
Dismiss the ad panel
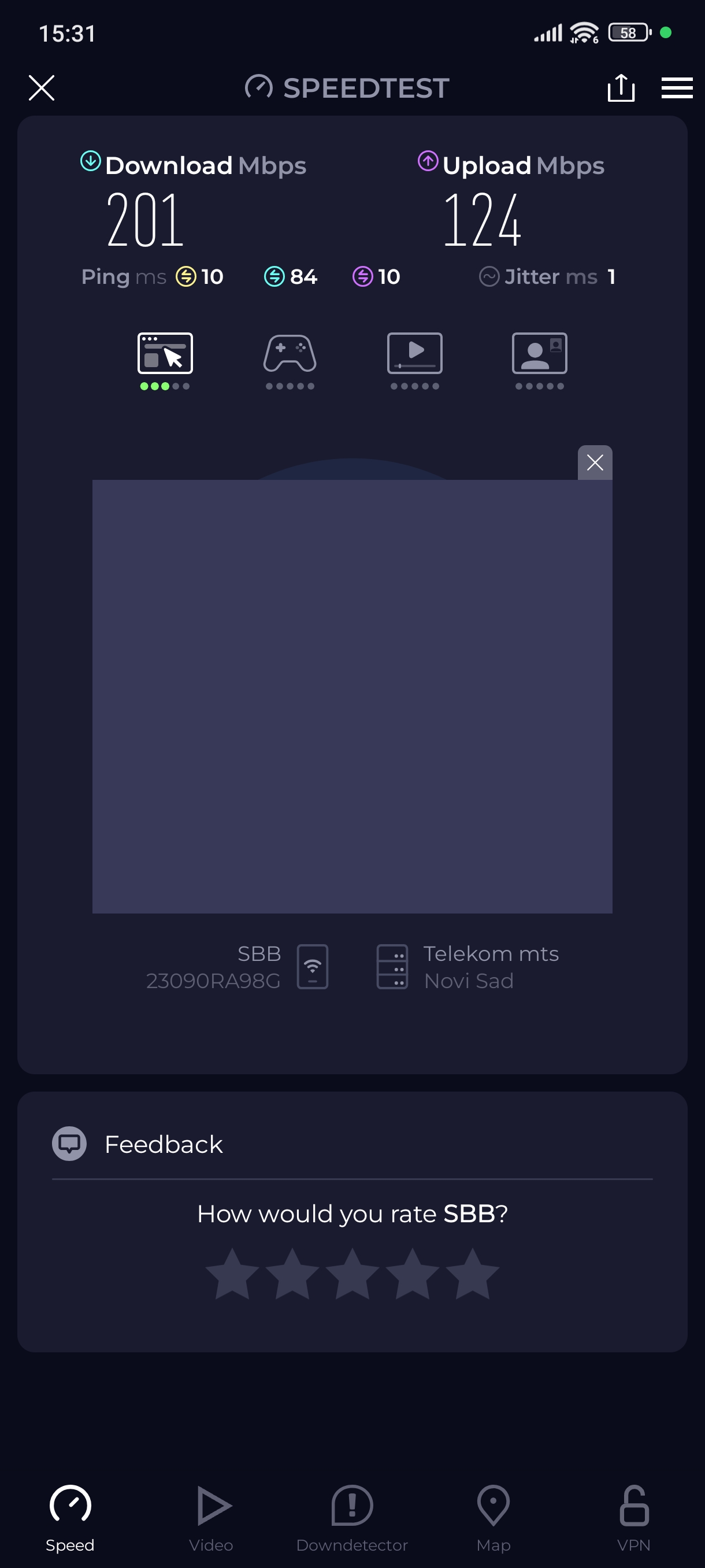[594, 463]
